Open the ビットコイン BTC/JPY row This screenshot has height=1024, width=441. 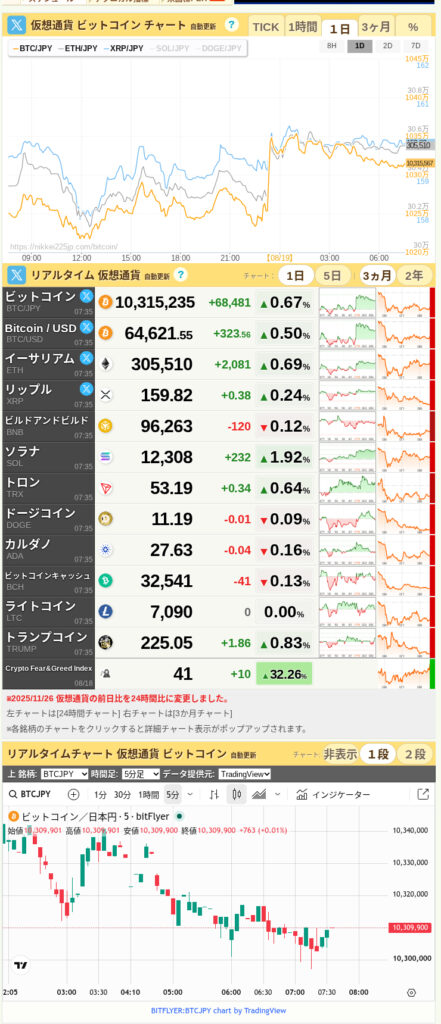tap(218, 302)
